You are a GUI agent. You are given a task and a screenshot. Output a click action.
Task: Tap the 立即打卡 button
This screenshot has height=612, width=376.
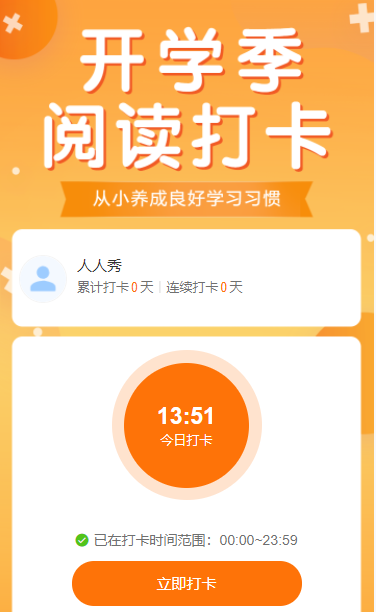[x=187, y=584]
